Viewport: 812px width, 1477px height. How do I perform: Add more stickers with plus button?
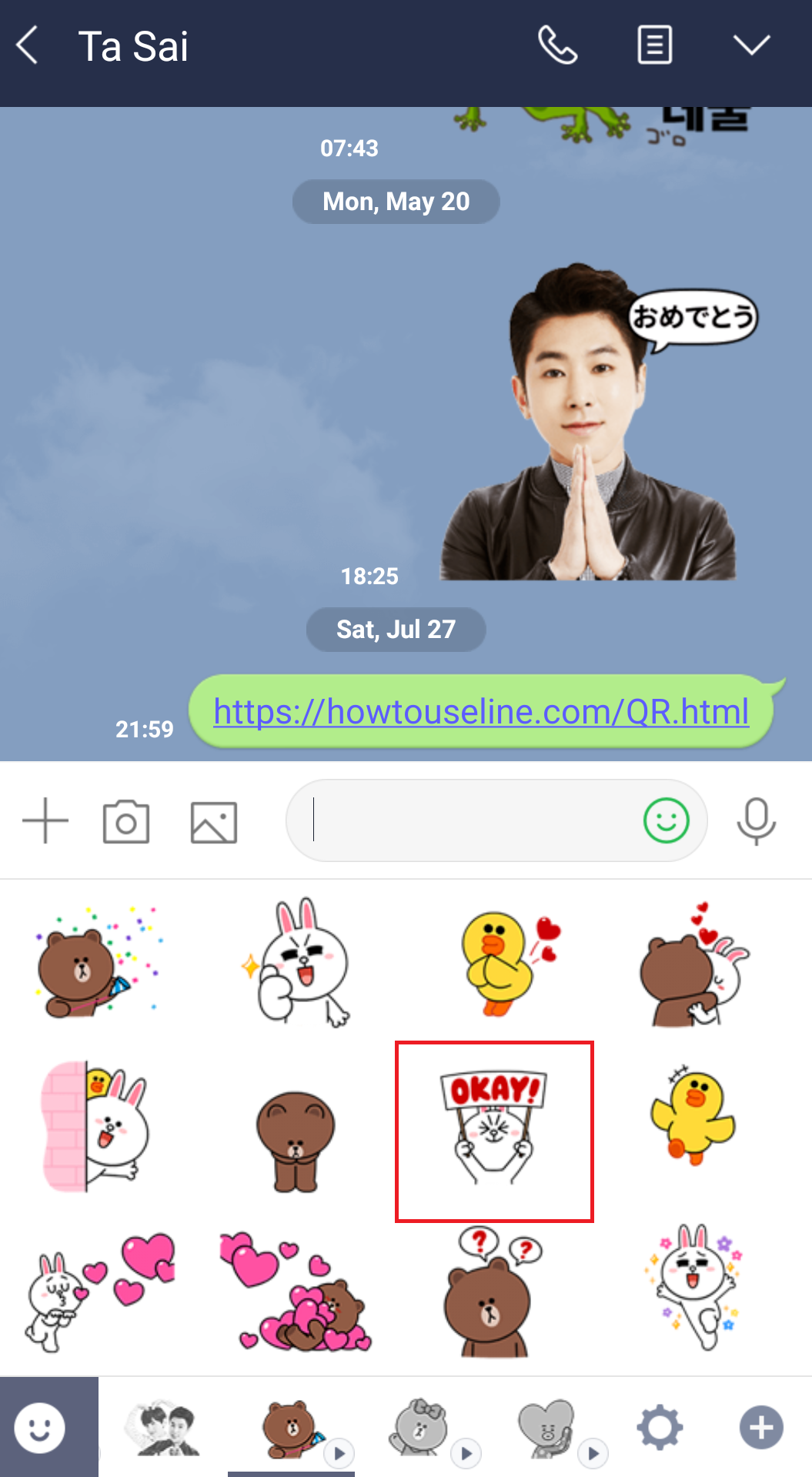(761, 1428)
